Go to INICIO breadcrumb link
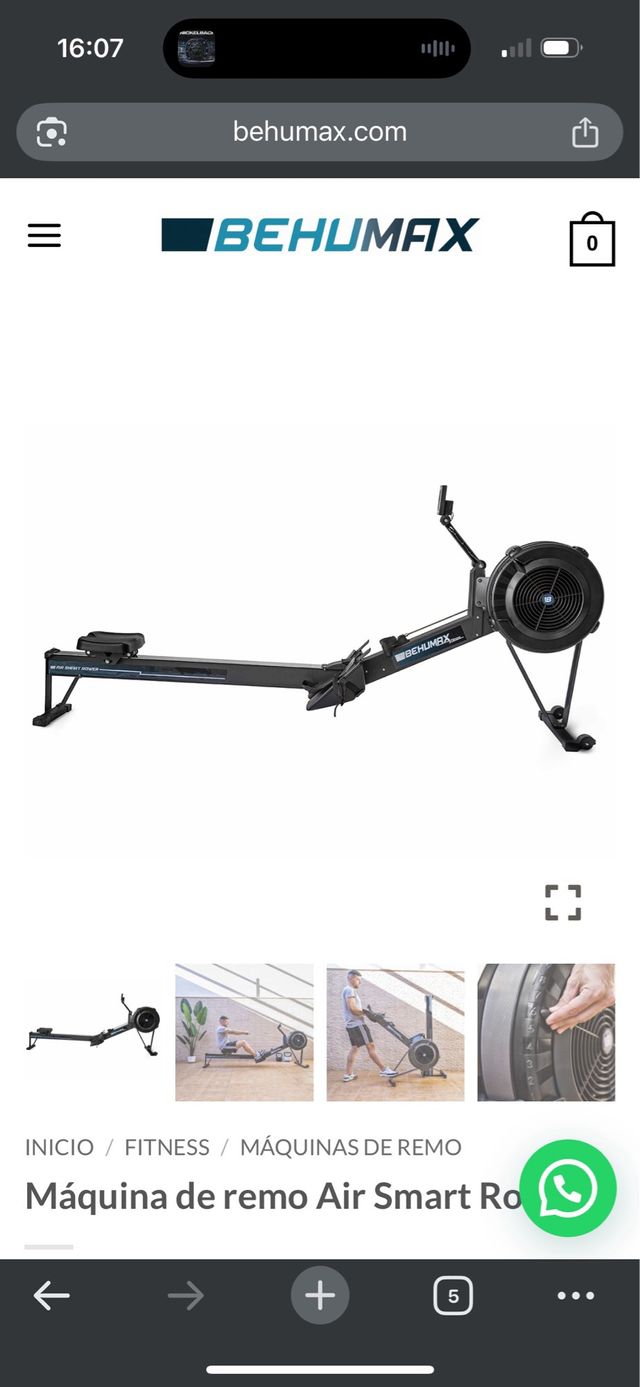 pyautogui.click(x=59, y=1147)
